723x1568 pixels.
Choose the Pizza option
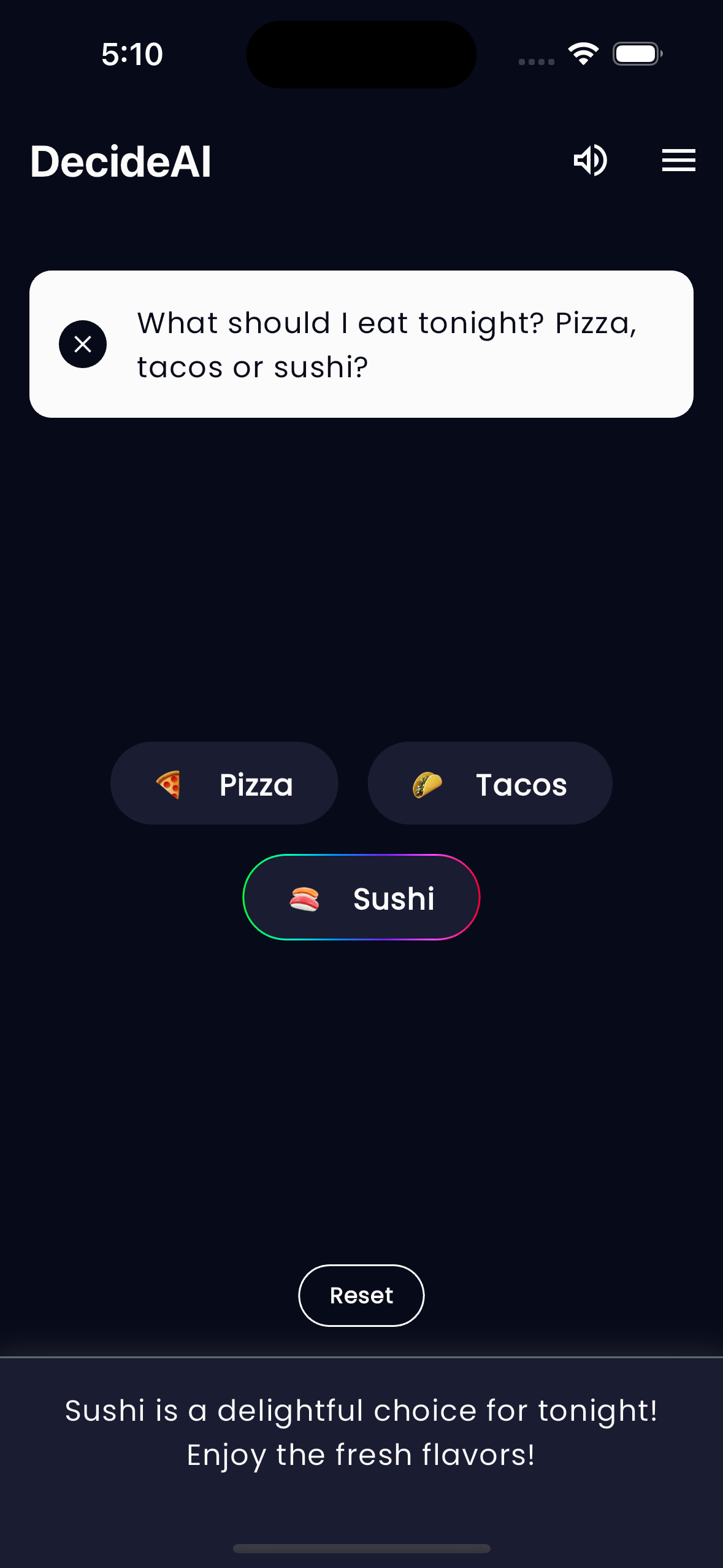(x=224, y=783)
